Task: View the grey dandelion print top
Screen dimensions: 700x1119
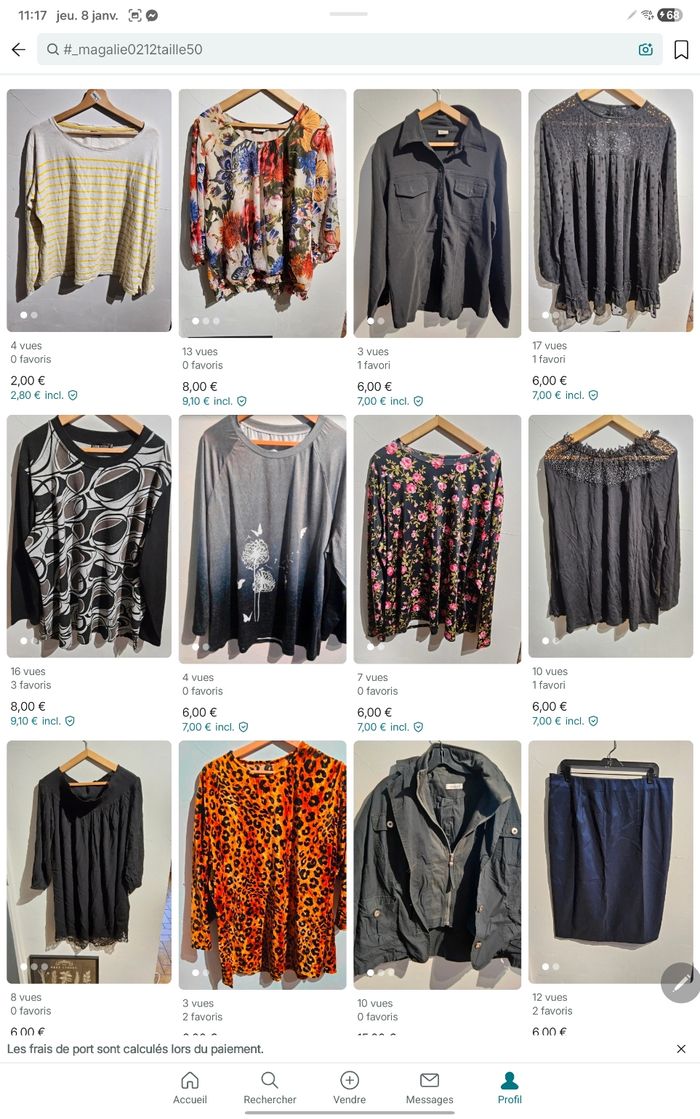Action: (262, 538)
